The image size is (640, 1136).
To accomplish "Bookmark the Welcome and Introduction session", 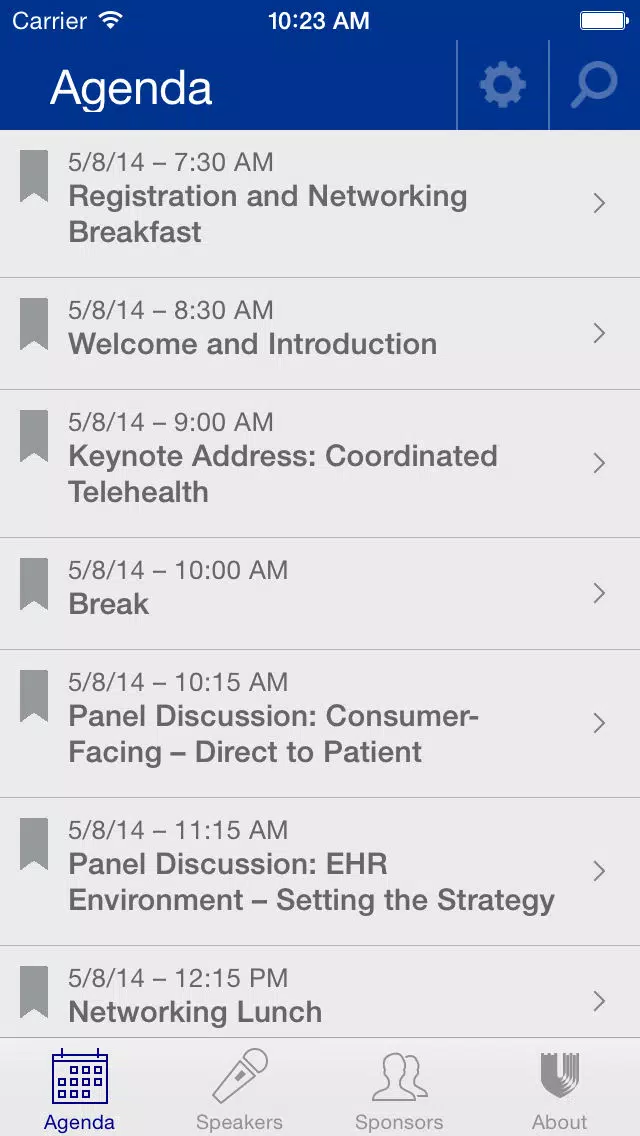I will pos(34,324).
